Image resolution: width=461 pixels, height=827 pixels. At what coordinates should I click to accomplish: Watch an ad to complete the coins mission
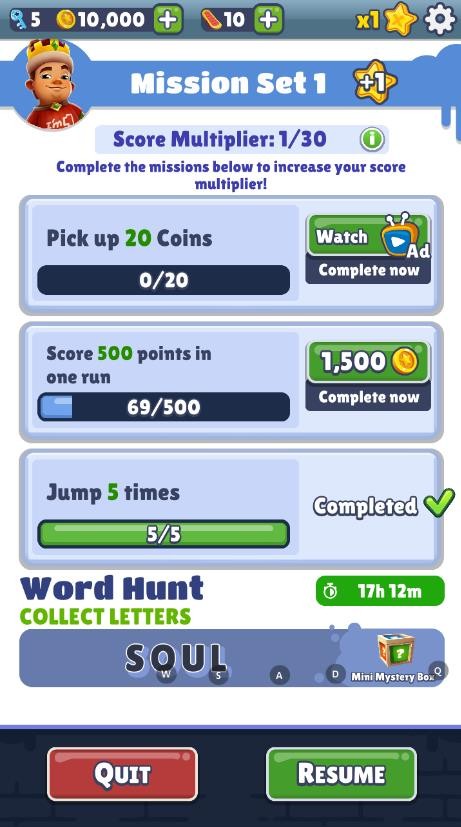[x=368, y=249]
